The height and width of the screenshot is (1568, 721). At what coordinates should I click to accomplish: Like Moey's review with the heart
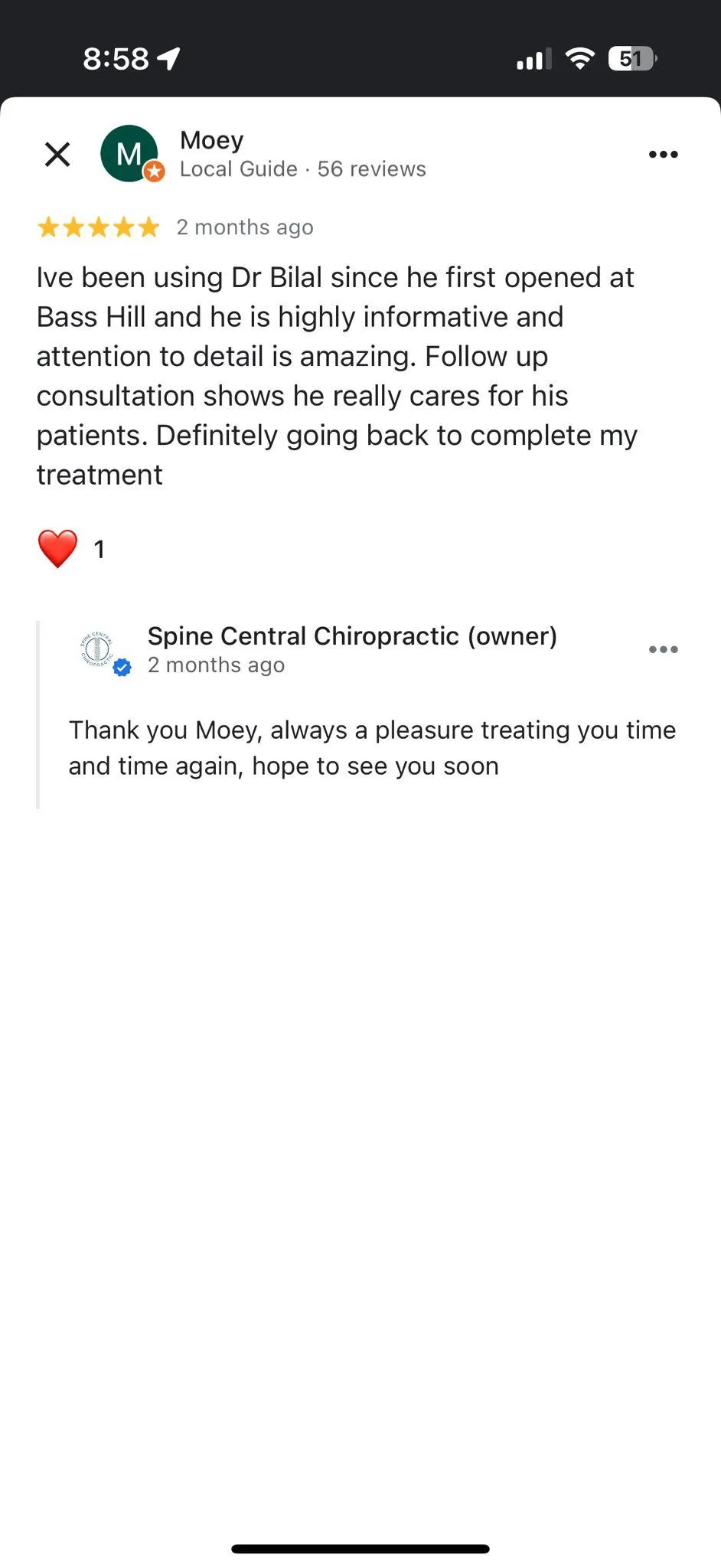pyautogui.click(x=58, y=549)
